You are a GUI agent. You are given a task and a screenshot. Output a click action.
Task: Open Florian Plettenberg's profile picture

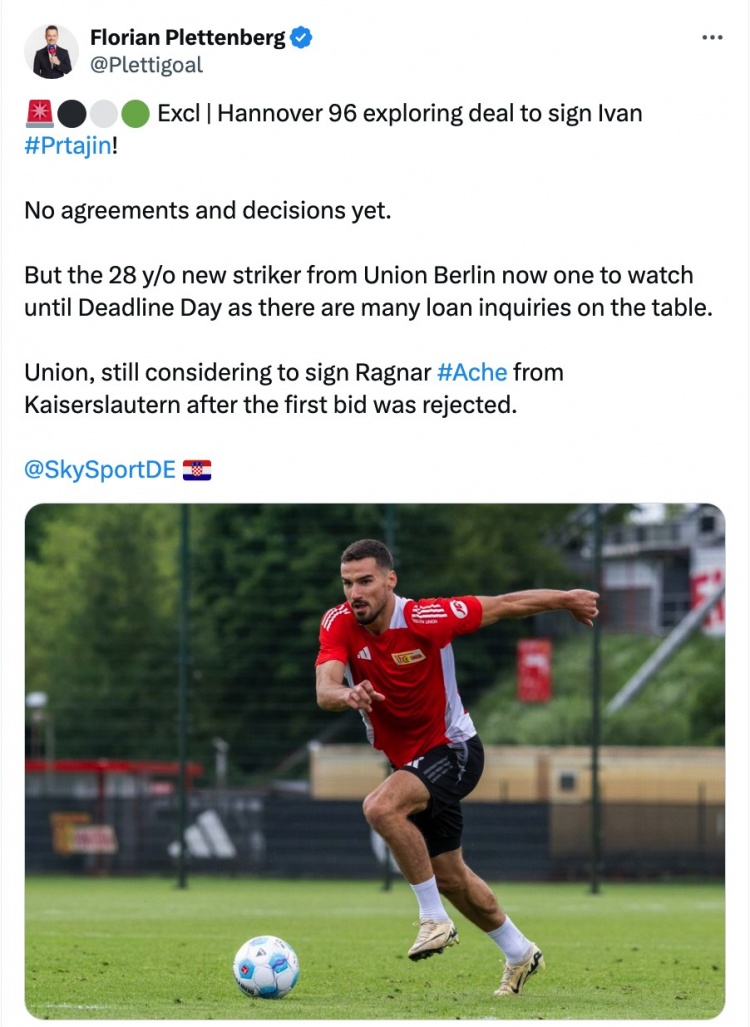(x=51, y=51)
